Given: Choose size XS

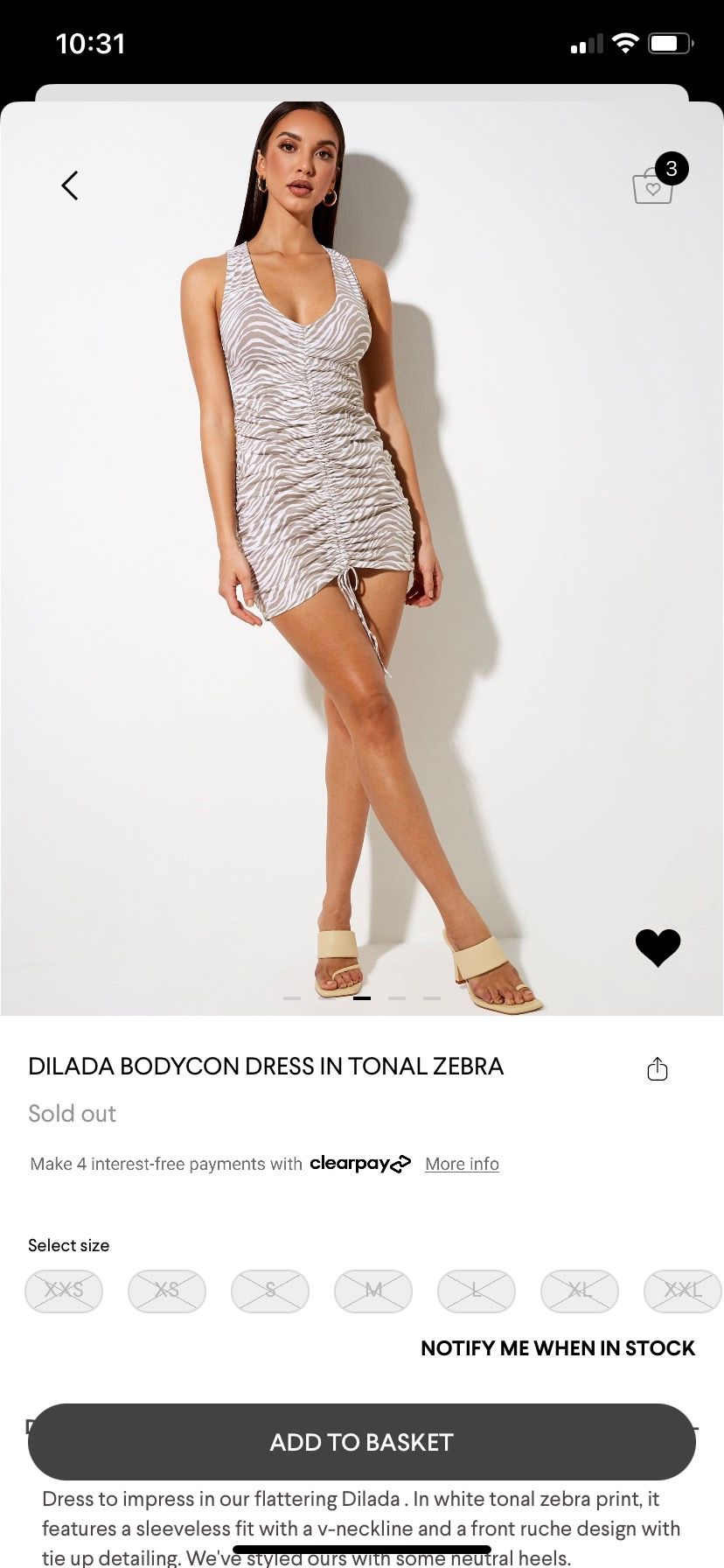Looking at the screenshot, I should 167,1291.
